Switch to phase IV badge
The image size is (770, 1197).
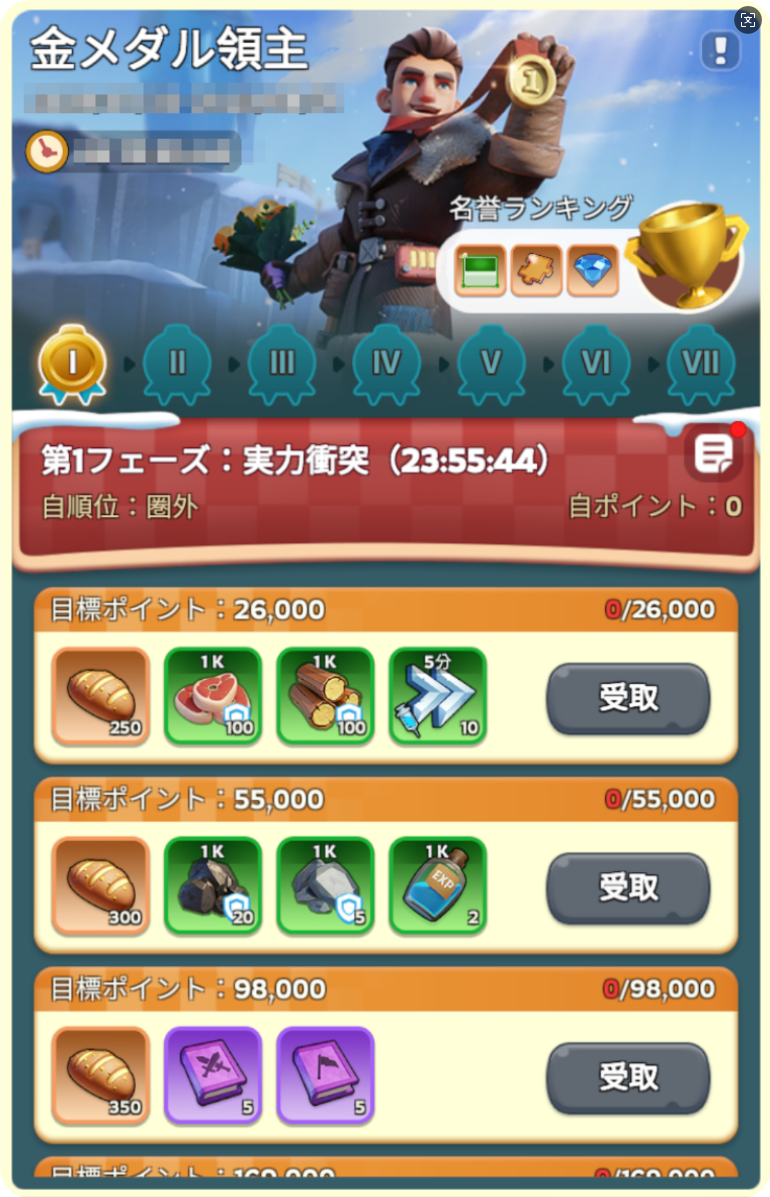pyautogui.click(x=386, y=362)
